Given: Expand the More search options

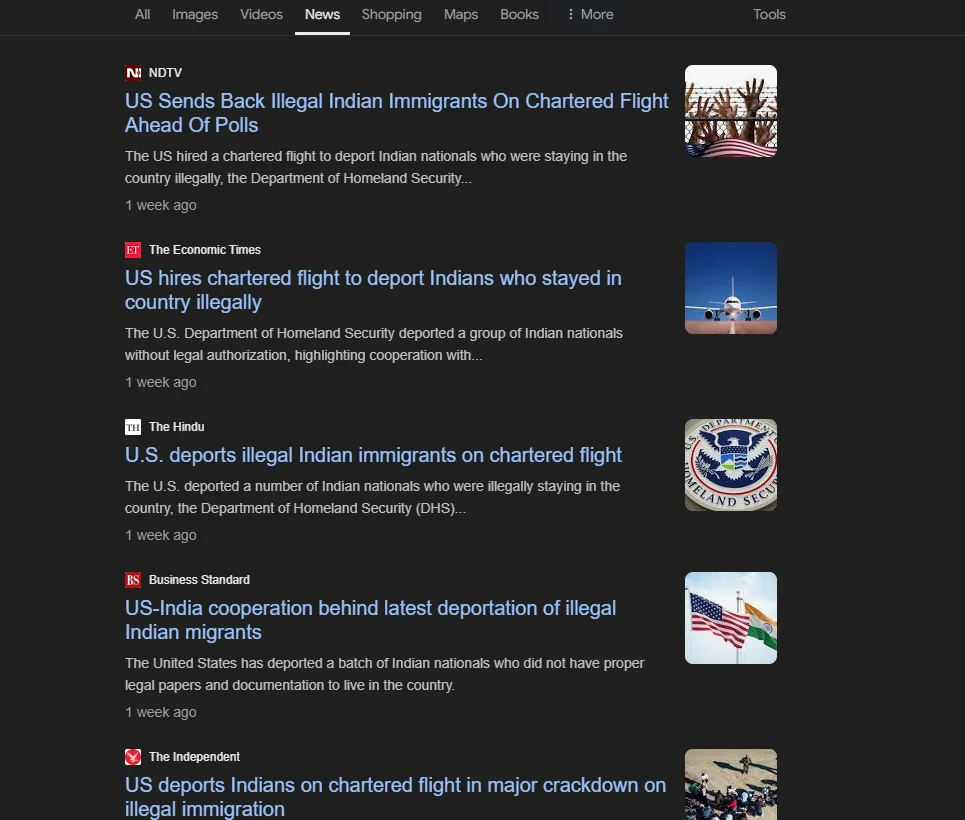Looking at the screenshot, I should (x=590, y=15).
